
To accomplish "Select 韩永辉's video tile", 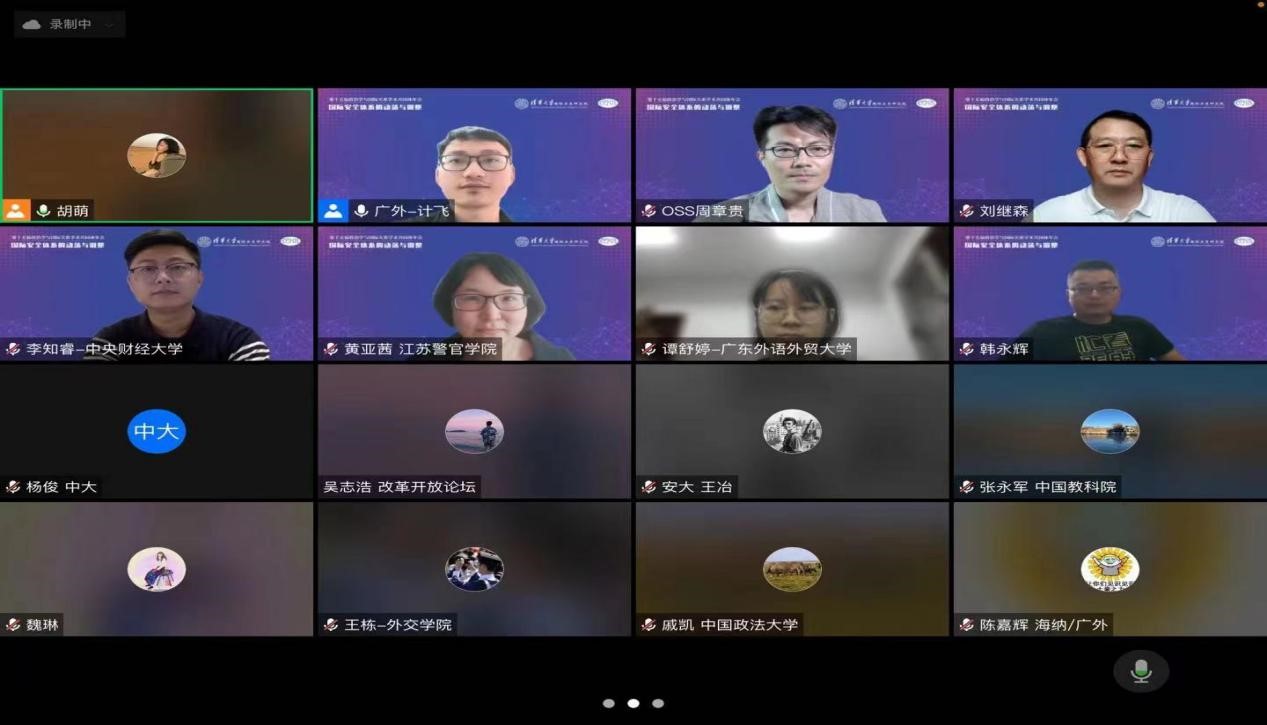I will [x=1109, y=293].
